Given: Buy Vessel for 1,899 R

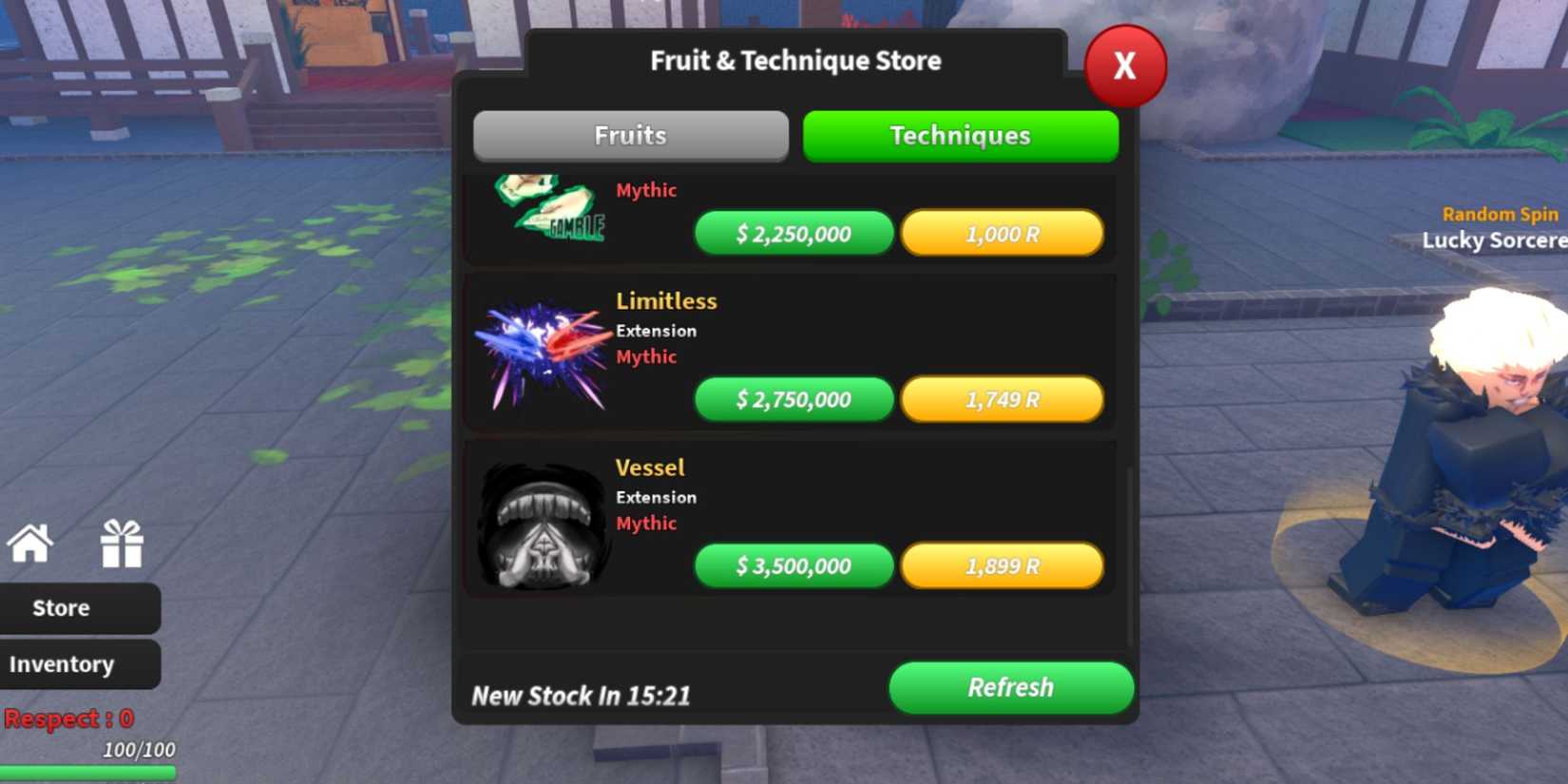Looking at the screenshot, I should [x=1002, y=566].
